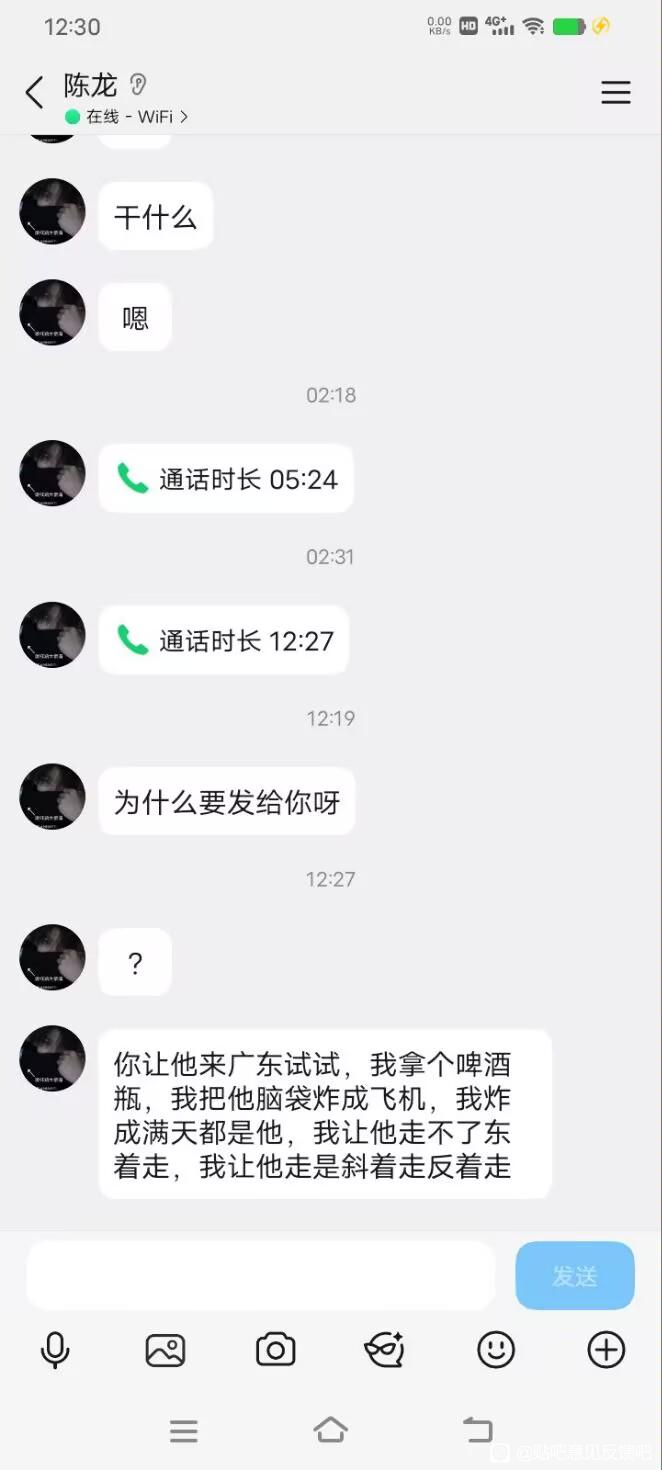Tap the 在线 - WiFi status chevron
Image resolution: width=662 pixels, height=1470 pixels.
tap(184, 117)
